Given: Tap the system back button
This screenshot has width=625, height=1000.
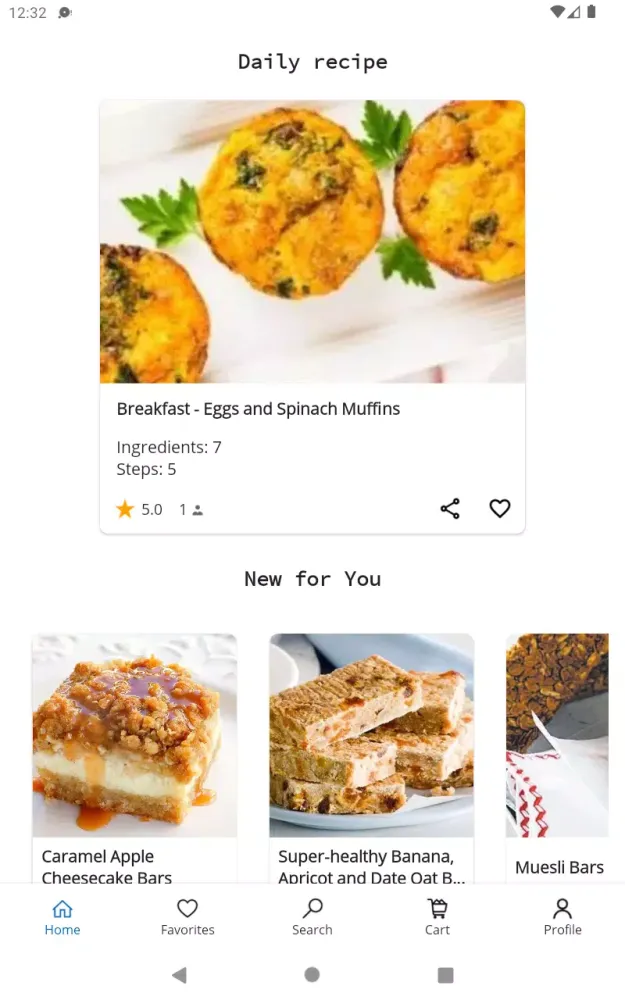Looking at the screenshot, I should coord(179,974).
